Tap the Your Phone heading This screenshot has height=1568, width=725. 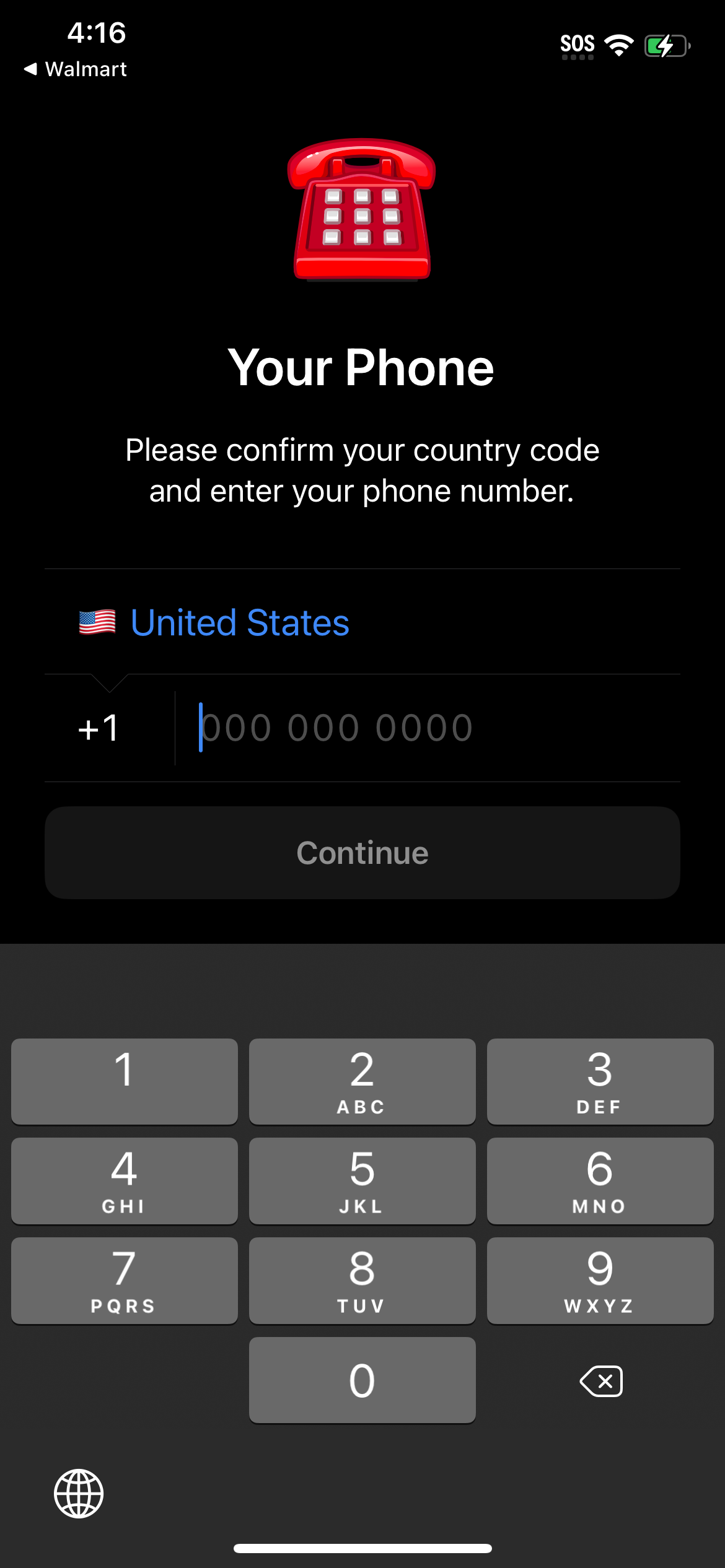pyautogui.click(x=362, y=367)
